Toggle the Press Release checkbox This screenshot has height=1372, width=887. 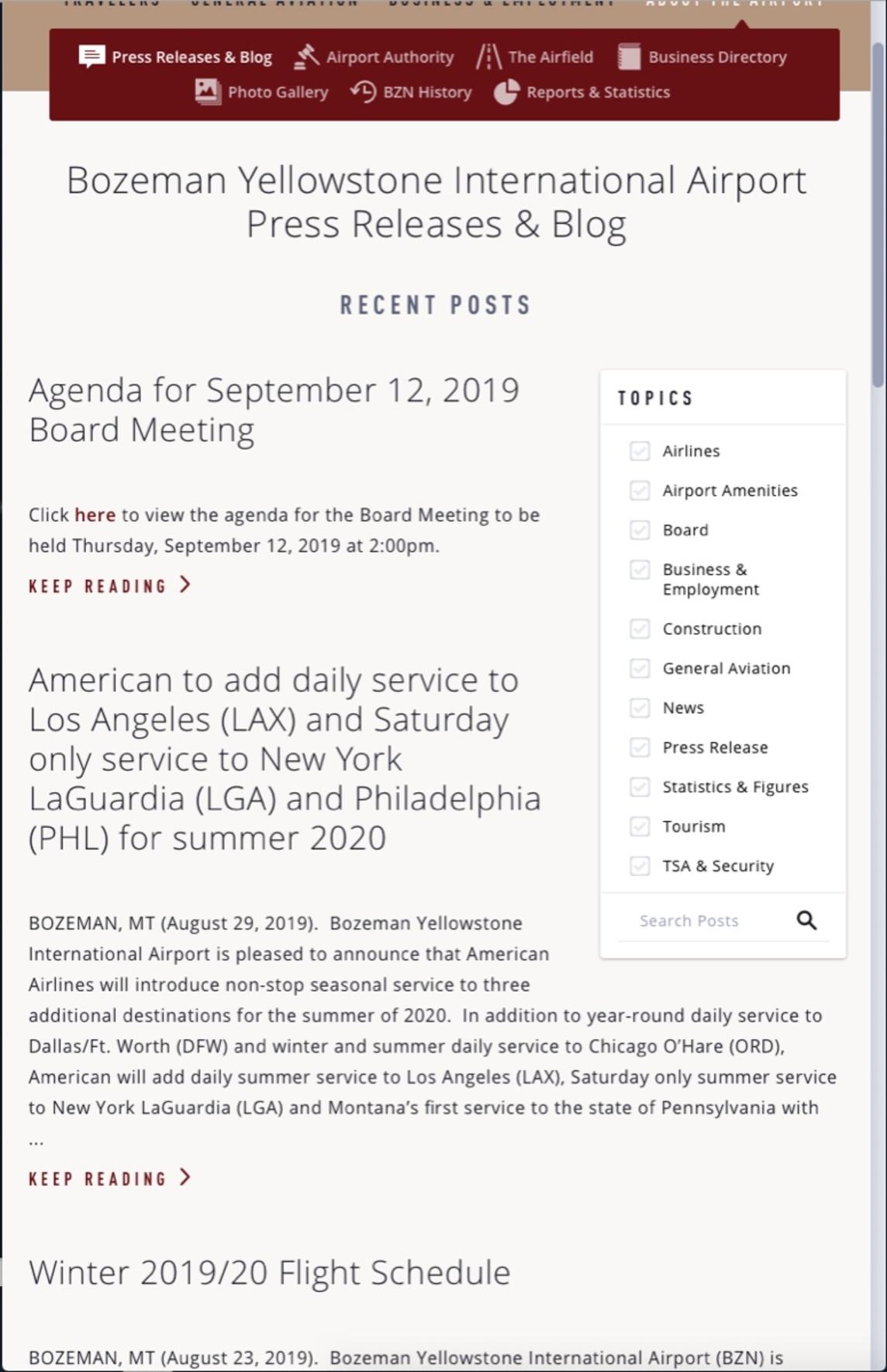pyautogui.click(x=640, y=747)
